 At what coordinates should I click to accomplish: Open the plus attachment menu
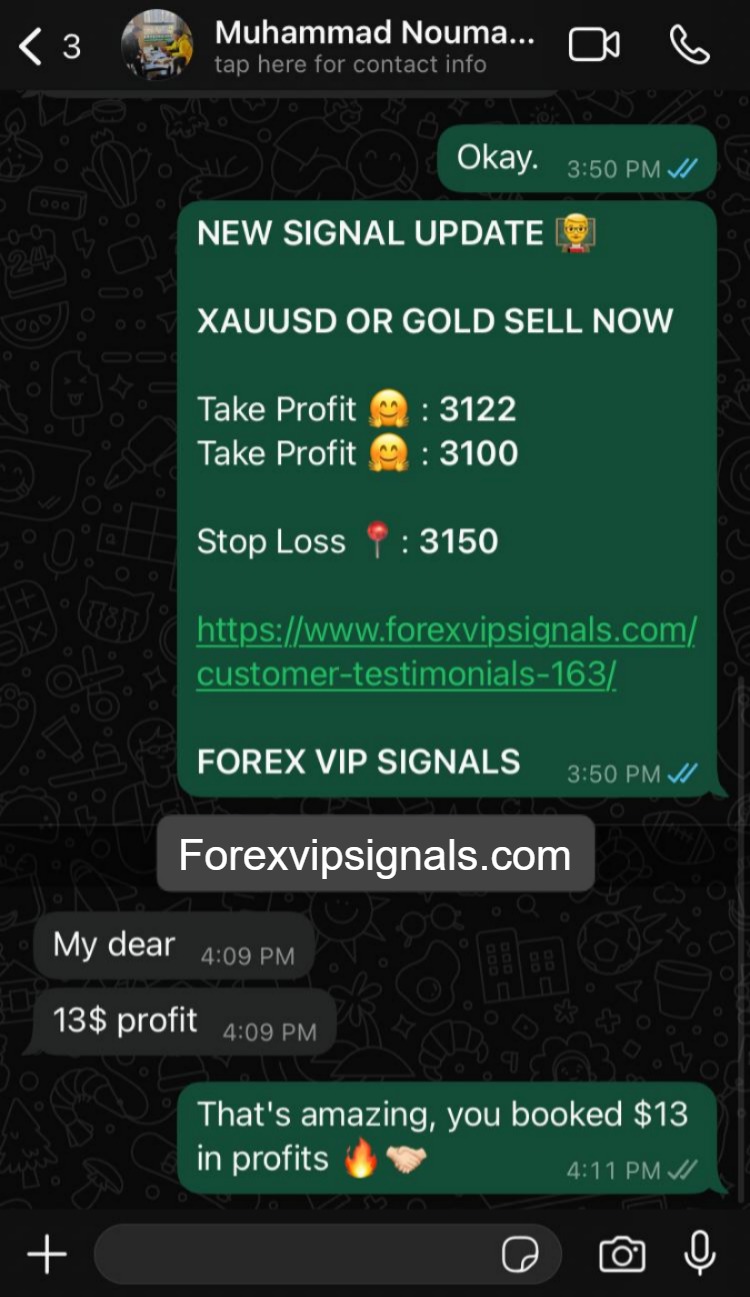pos(46,1254)
